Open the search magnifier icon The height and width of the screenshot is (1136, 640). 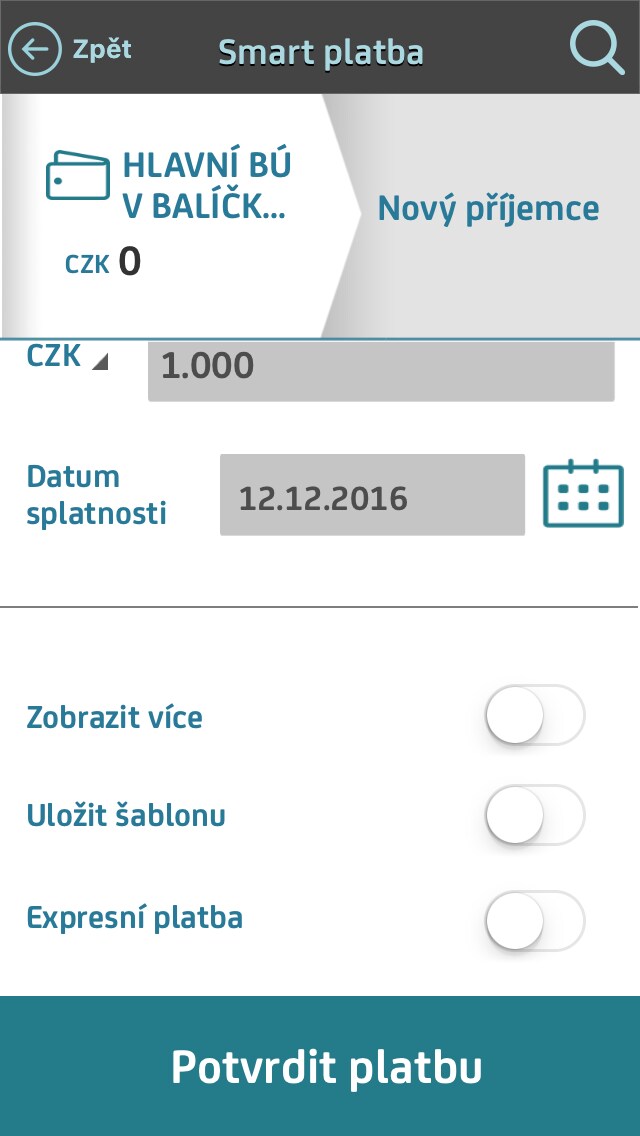[596, 48]
